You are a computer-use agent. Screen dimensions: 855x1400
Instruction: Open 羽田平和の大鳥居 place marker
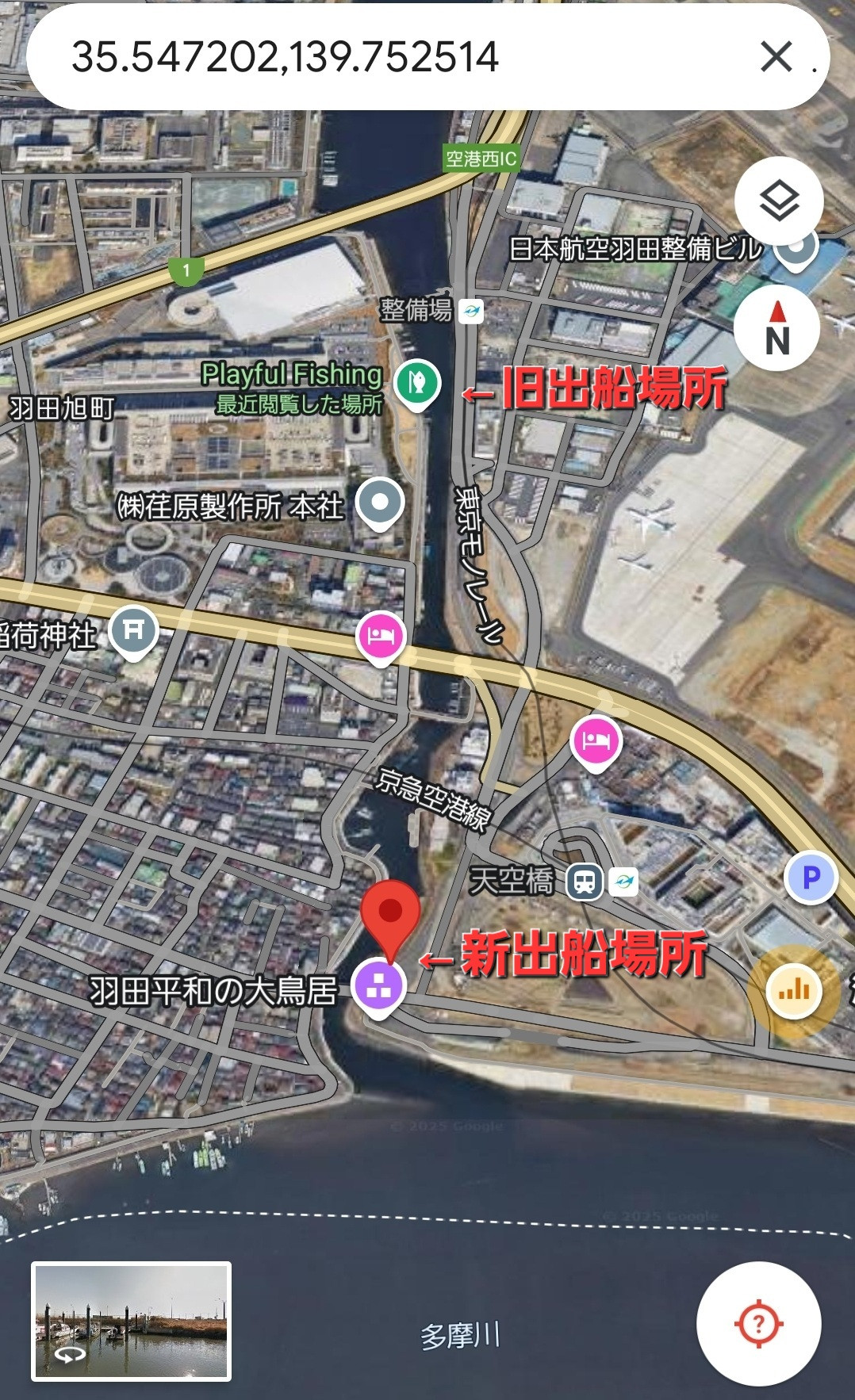pos(379,987)
